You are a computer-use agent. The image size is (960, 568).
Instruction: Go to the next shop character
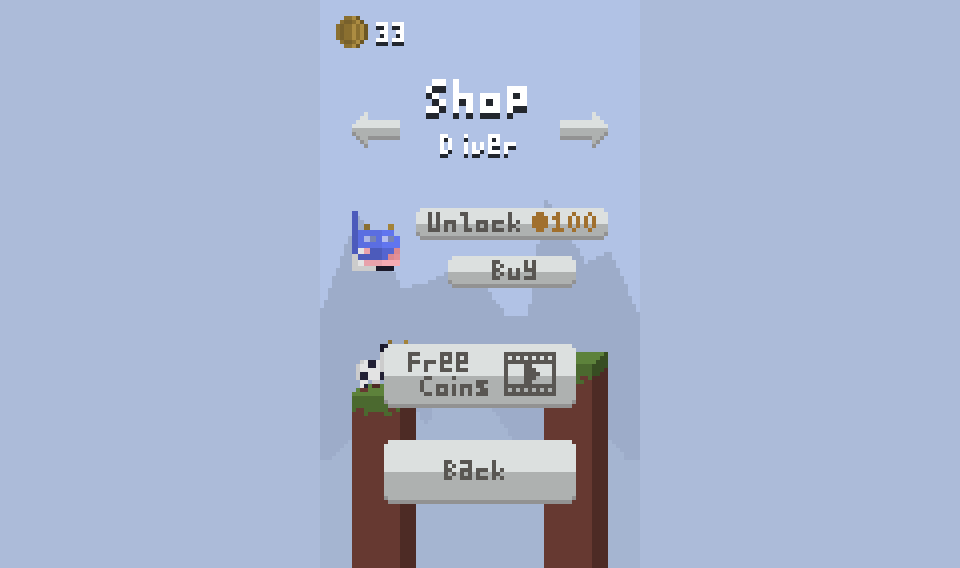pyautogui.click(x=583, y=129)
